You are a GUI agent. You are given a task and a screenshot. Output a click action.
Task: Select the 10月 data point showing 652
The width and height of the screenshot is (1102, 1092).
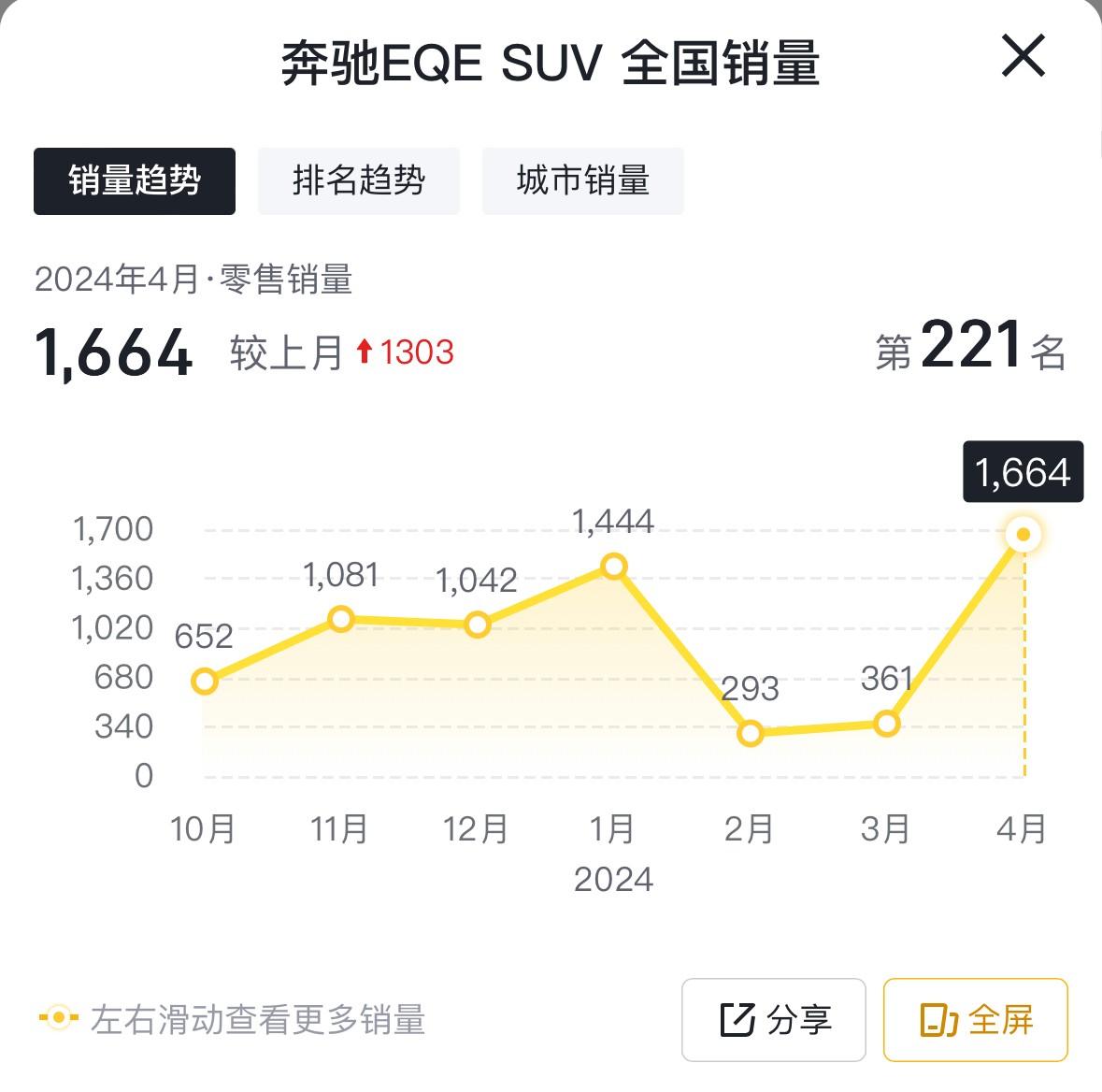205,681
